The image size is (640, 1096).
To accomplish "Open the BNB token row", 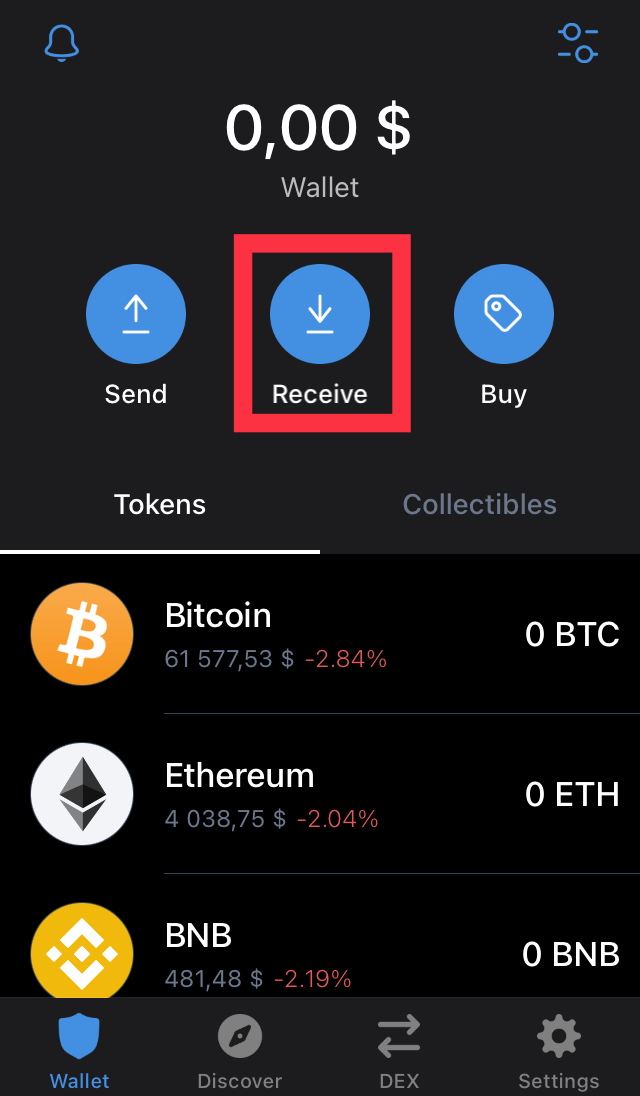I will 320,952.
